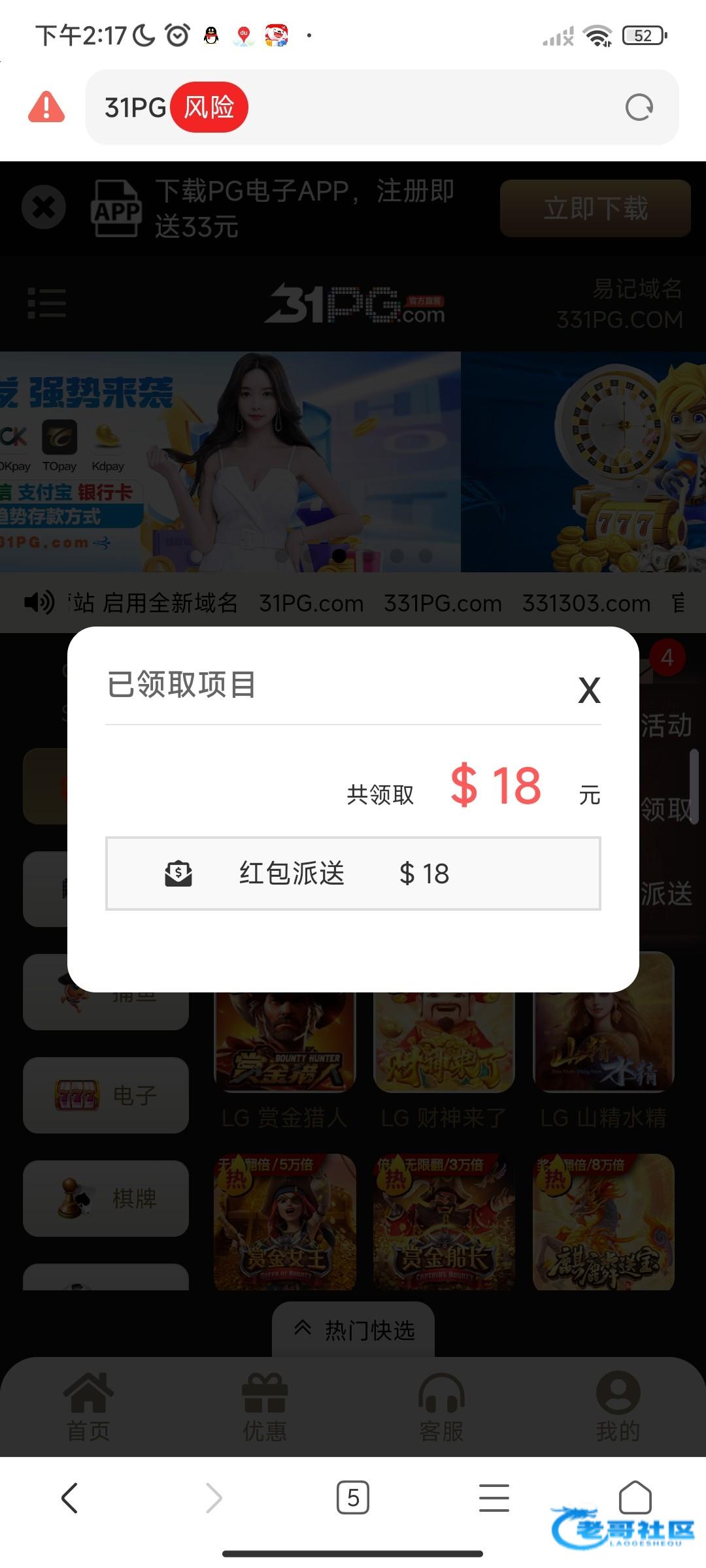This screenshot has width=706, height=1568.
Task: Go back with the browser back arrow
Action: click(70, 1497)
